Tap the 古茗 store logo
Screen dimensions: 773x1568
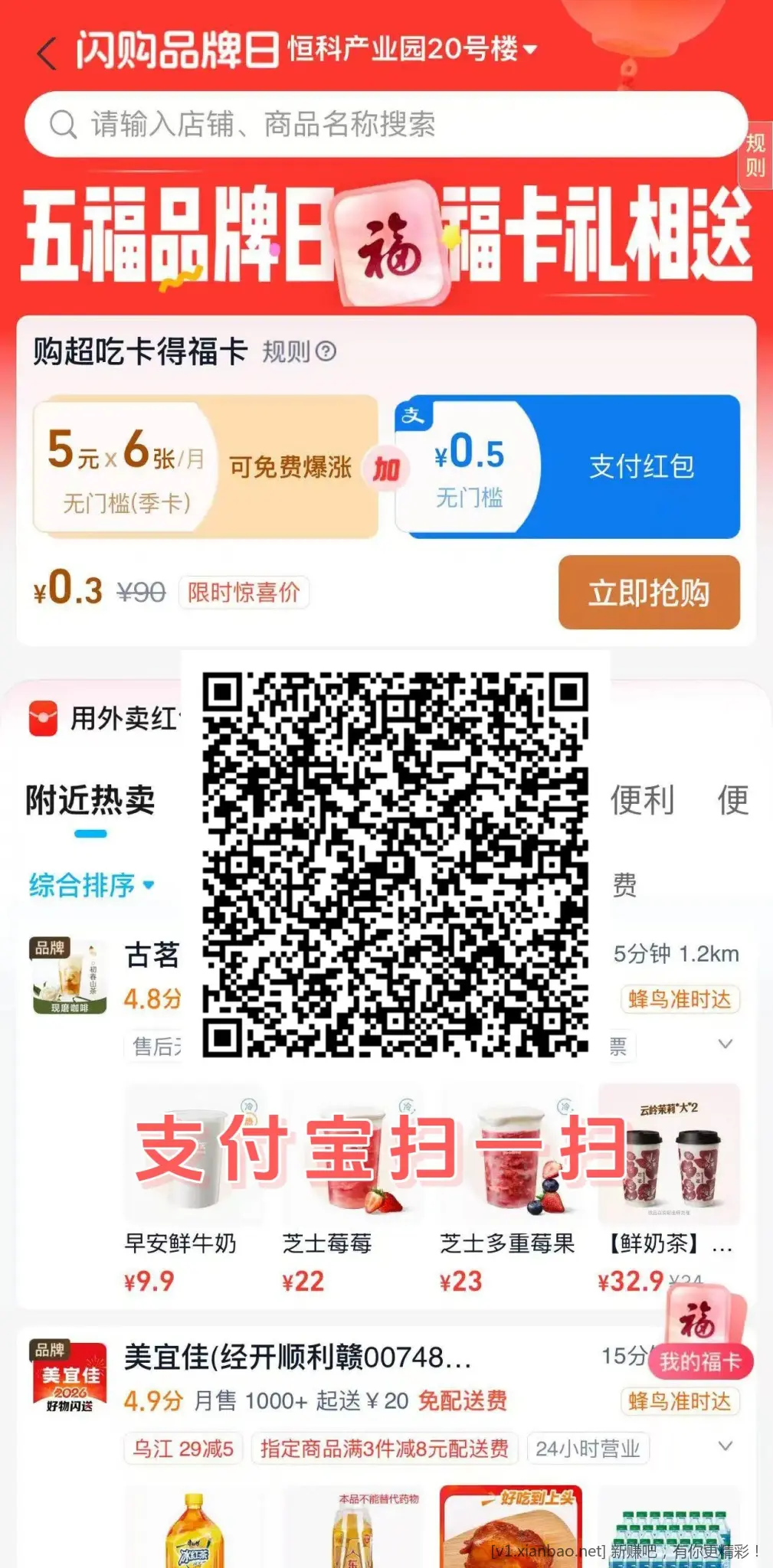click(x=69, y=974)
